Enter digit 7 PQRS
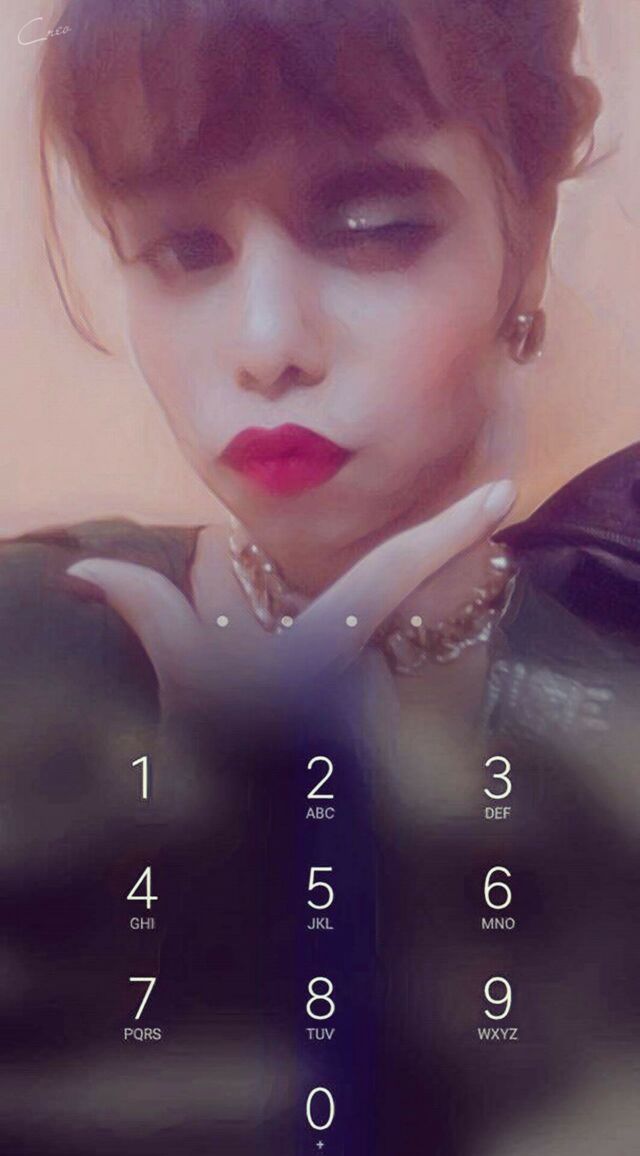 (143, 1008)
